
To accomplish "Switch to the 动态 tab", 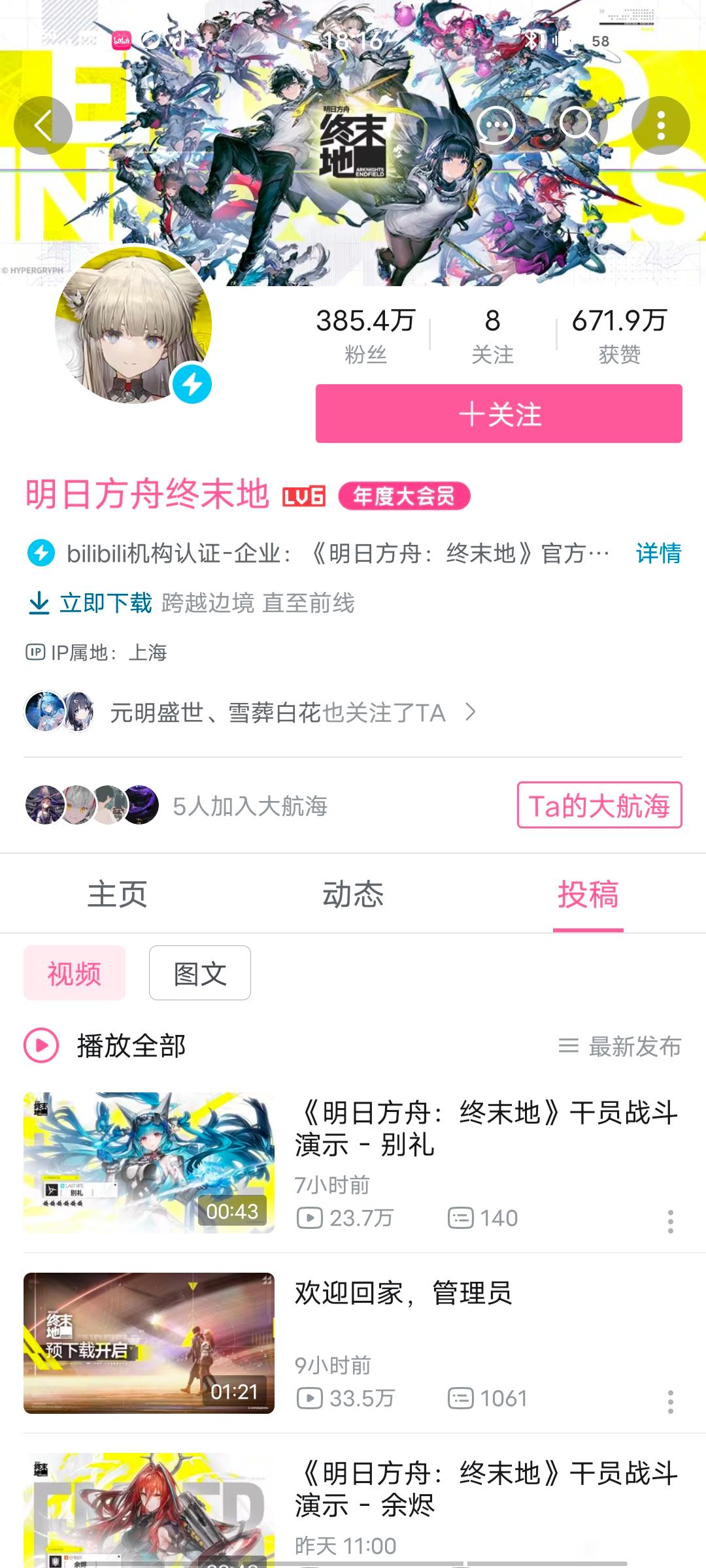I will click(x=353, y=894).
